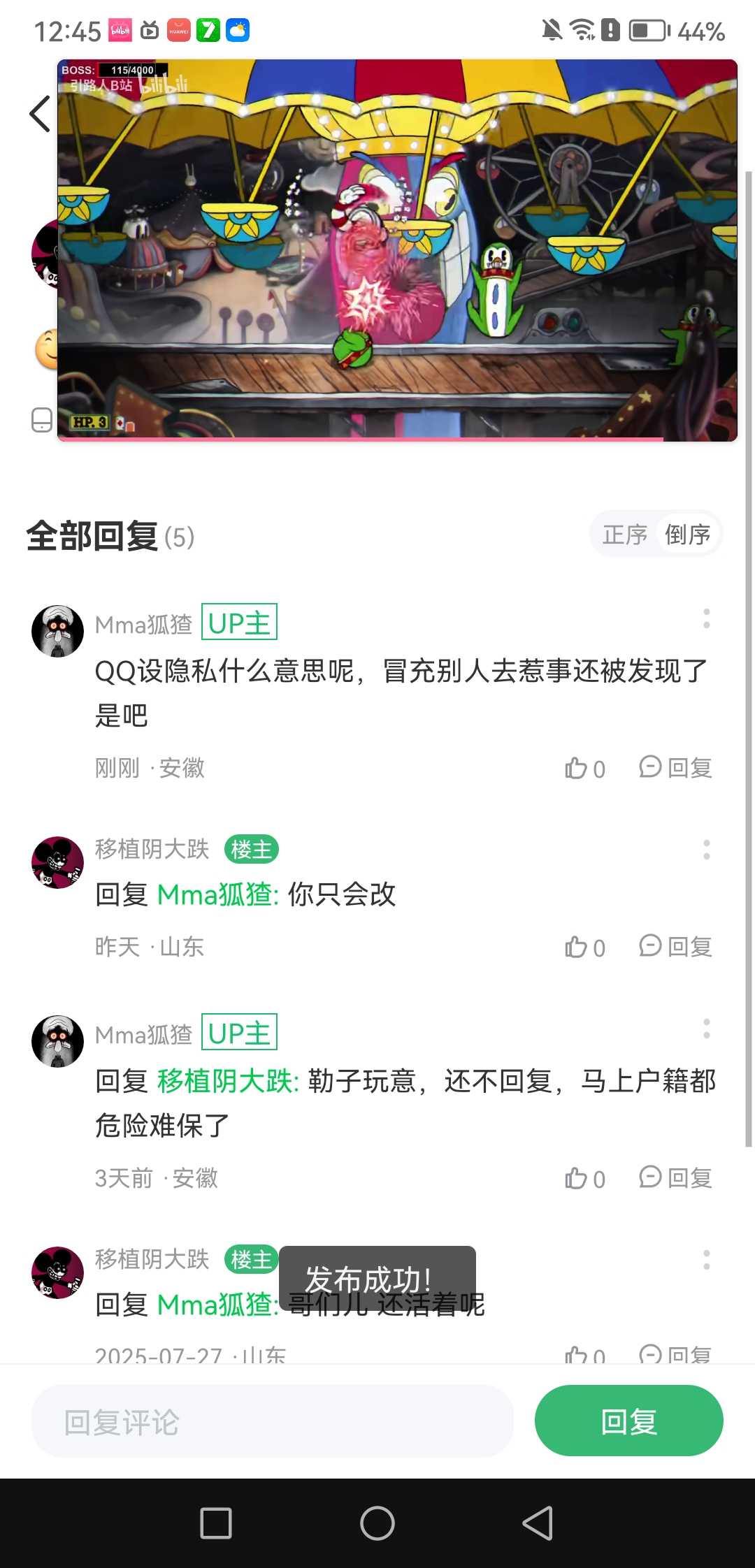Image resolution: width=755 pixels, height=1568 pixels.
Task: Like the 勒子玩意 comment
Action: pyautogui.click(x=584, y=1178)
